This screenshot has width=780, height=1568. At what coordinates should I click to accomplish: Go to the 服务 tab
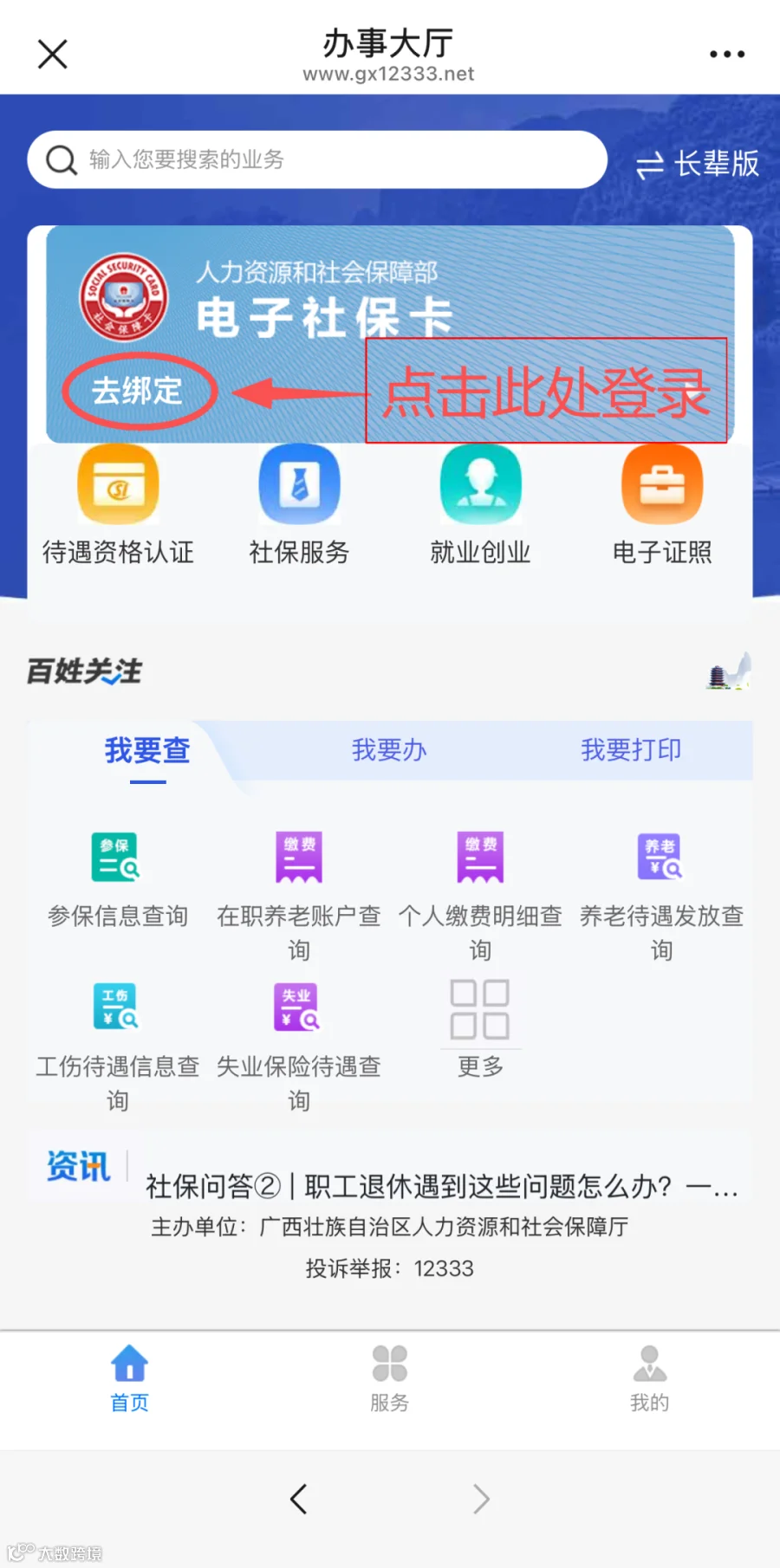coord(389,1378)
